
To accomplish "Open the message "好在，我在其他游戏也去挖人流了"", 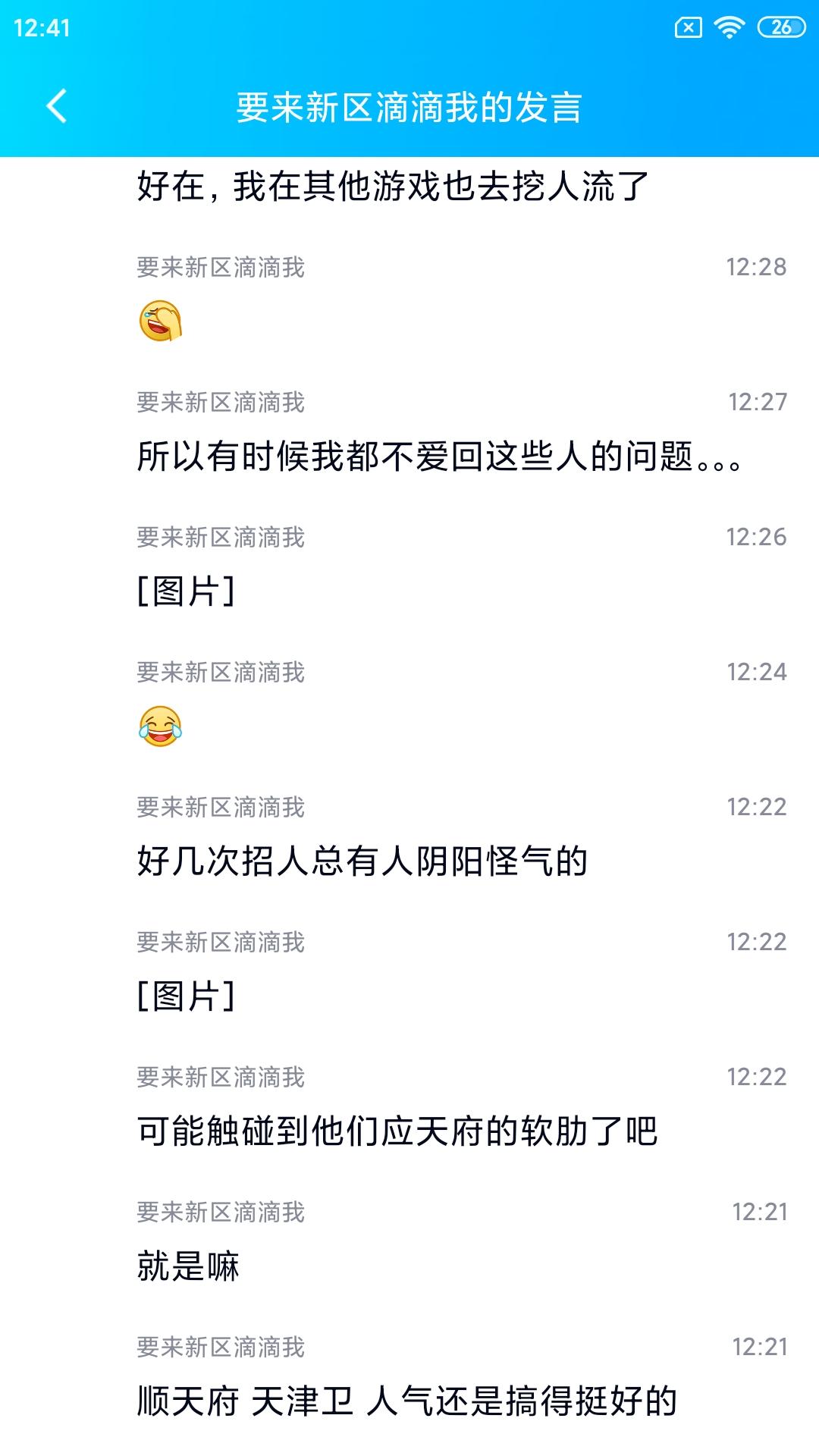I will pyautogui.click(x=393, y=187).
